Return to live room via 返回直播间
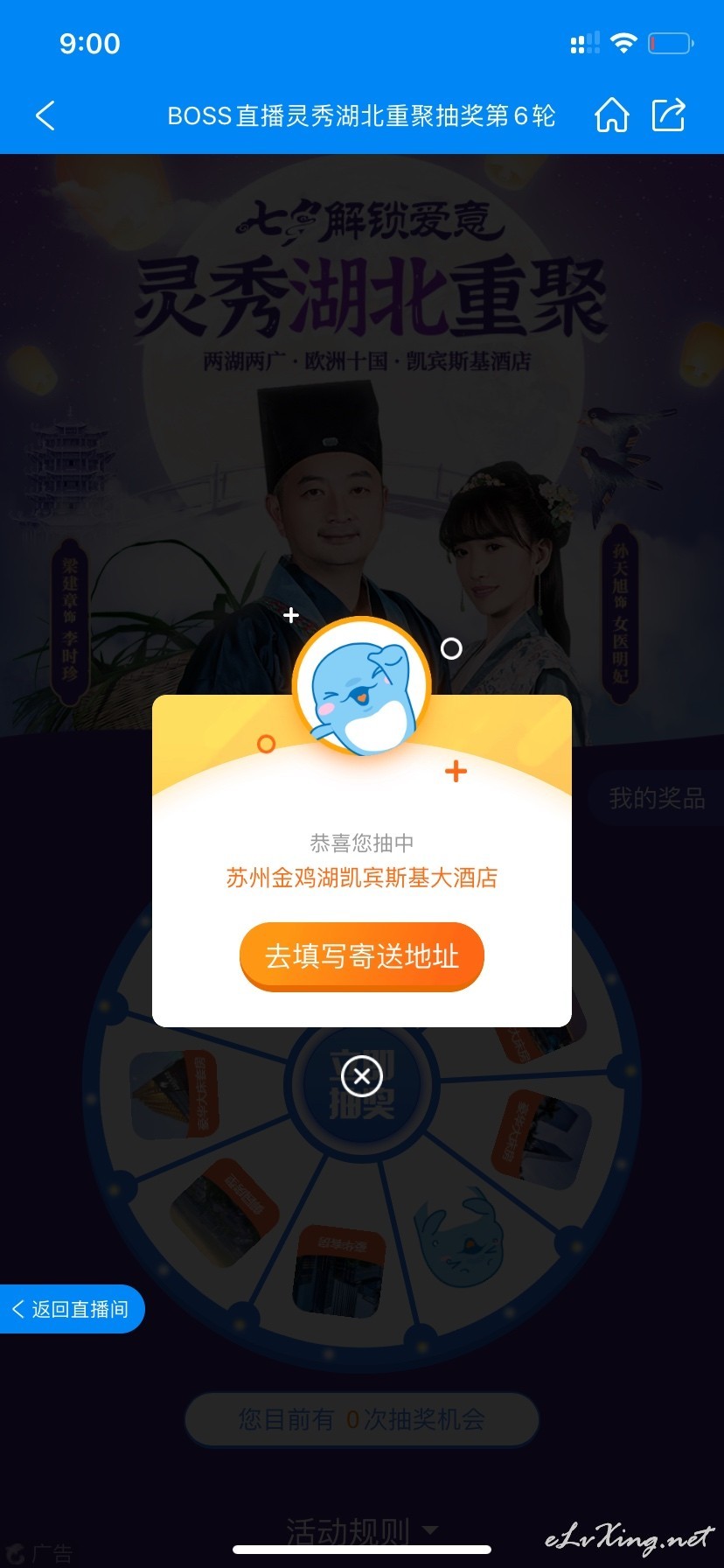Screen dimensions: 724x1568 [72, 1309]
